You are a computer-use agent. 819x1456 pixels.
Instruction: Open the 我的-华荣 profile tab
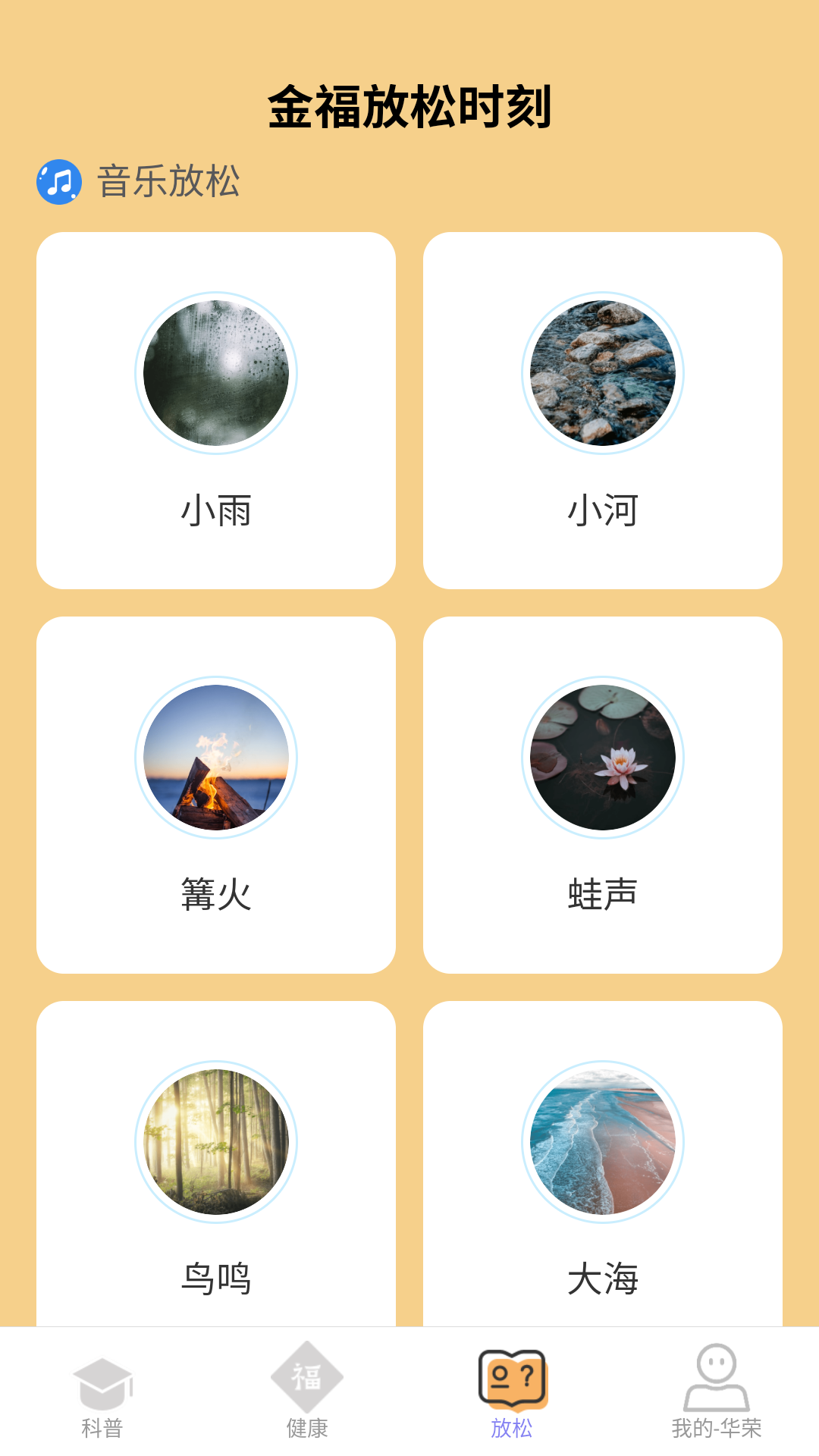[x=717, y=1394]
